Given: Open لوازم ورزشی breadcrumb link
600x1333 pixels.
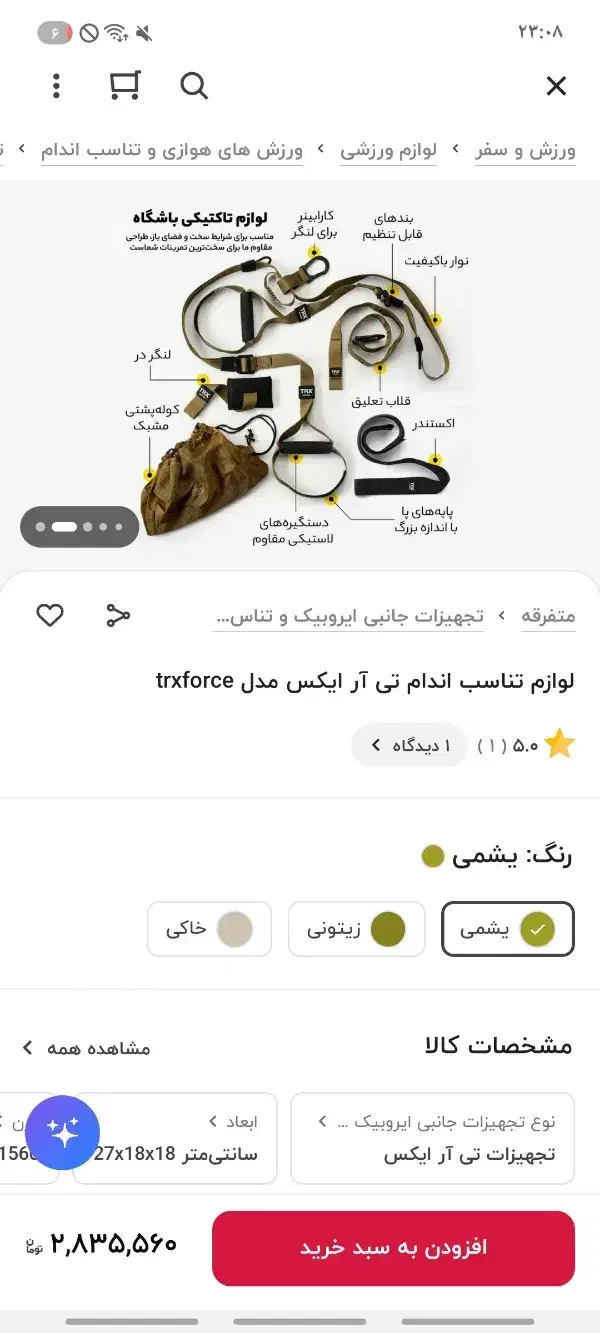Looking at the screenshot, I should (x=388, y=151).
